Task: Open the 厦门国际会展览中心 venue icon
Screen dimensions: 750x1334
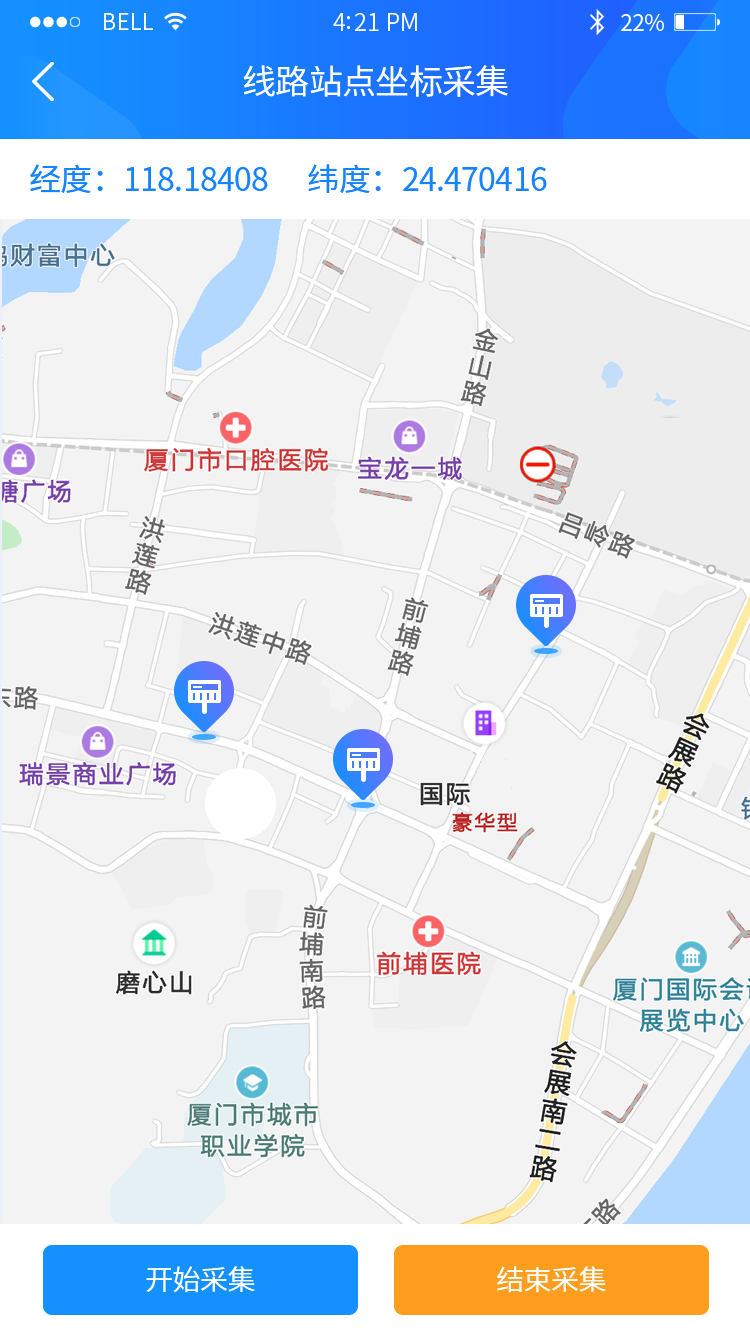Action: 689,955
